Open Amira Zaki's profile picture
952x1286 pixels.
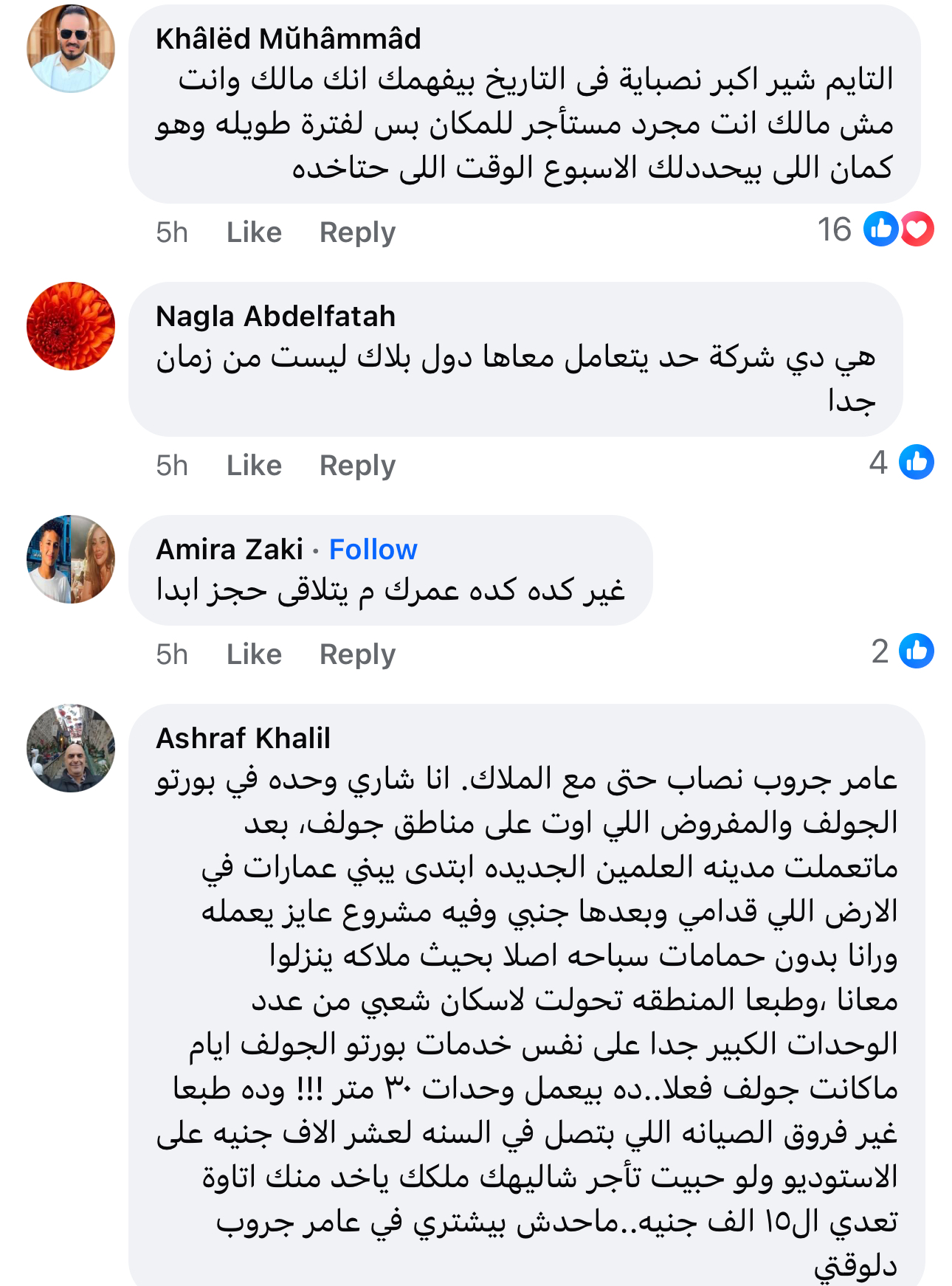point(71,559)
